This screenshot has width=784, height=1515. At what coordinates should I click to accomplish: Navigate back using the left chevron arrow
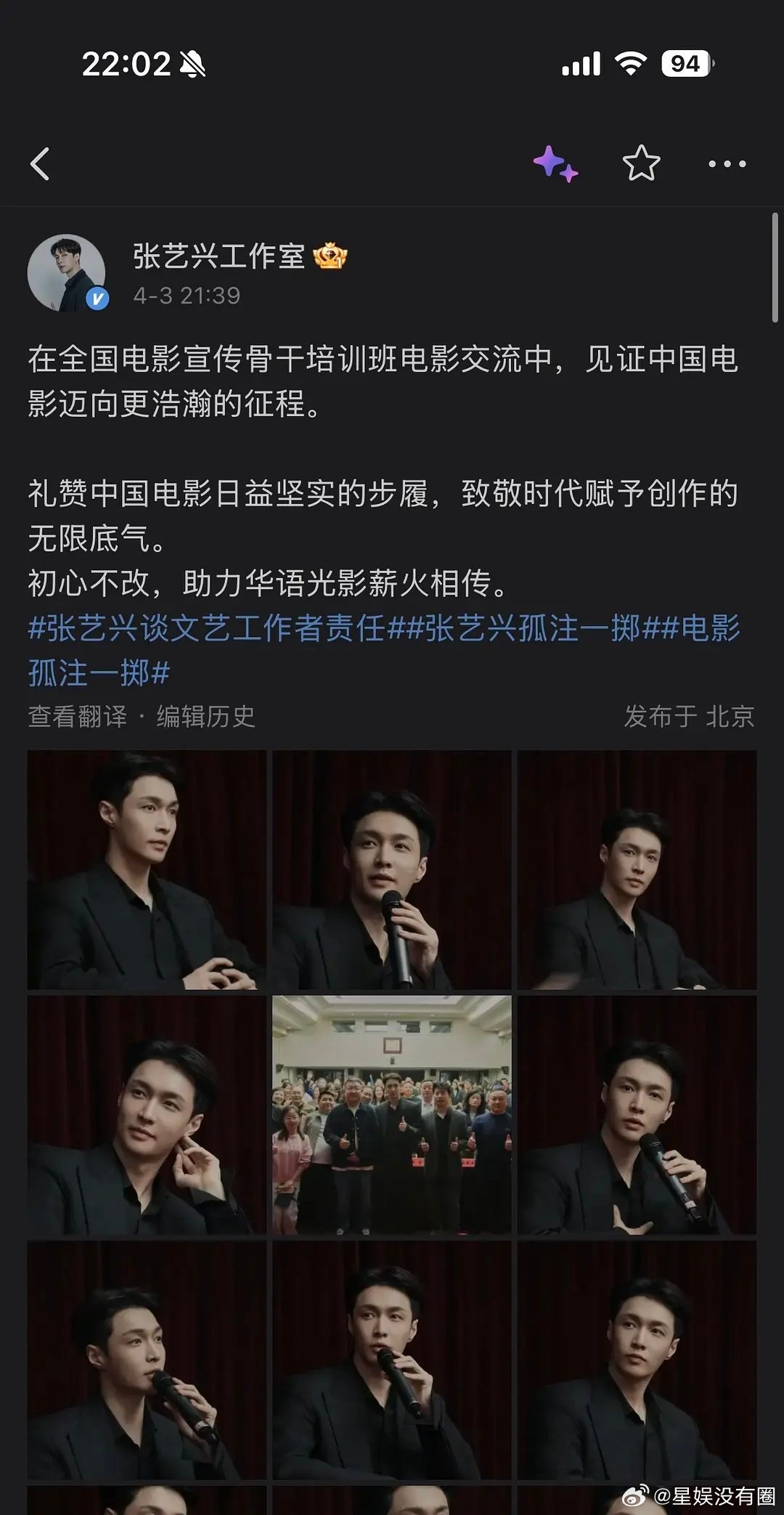(41, 166)
